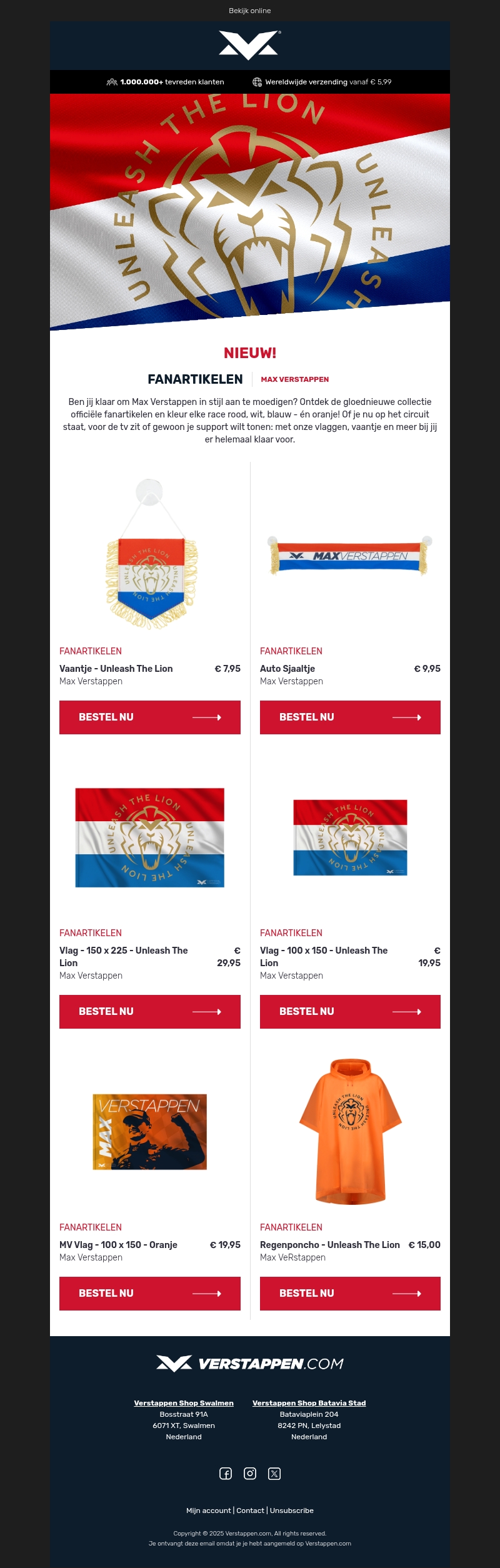Tap BESTEL NU for Vaantje Unleash The Lion
The width and height of the screenshot is (500, 1568).
[149, 717]
